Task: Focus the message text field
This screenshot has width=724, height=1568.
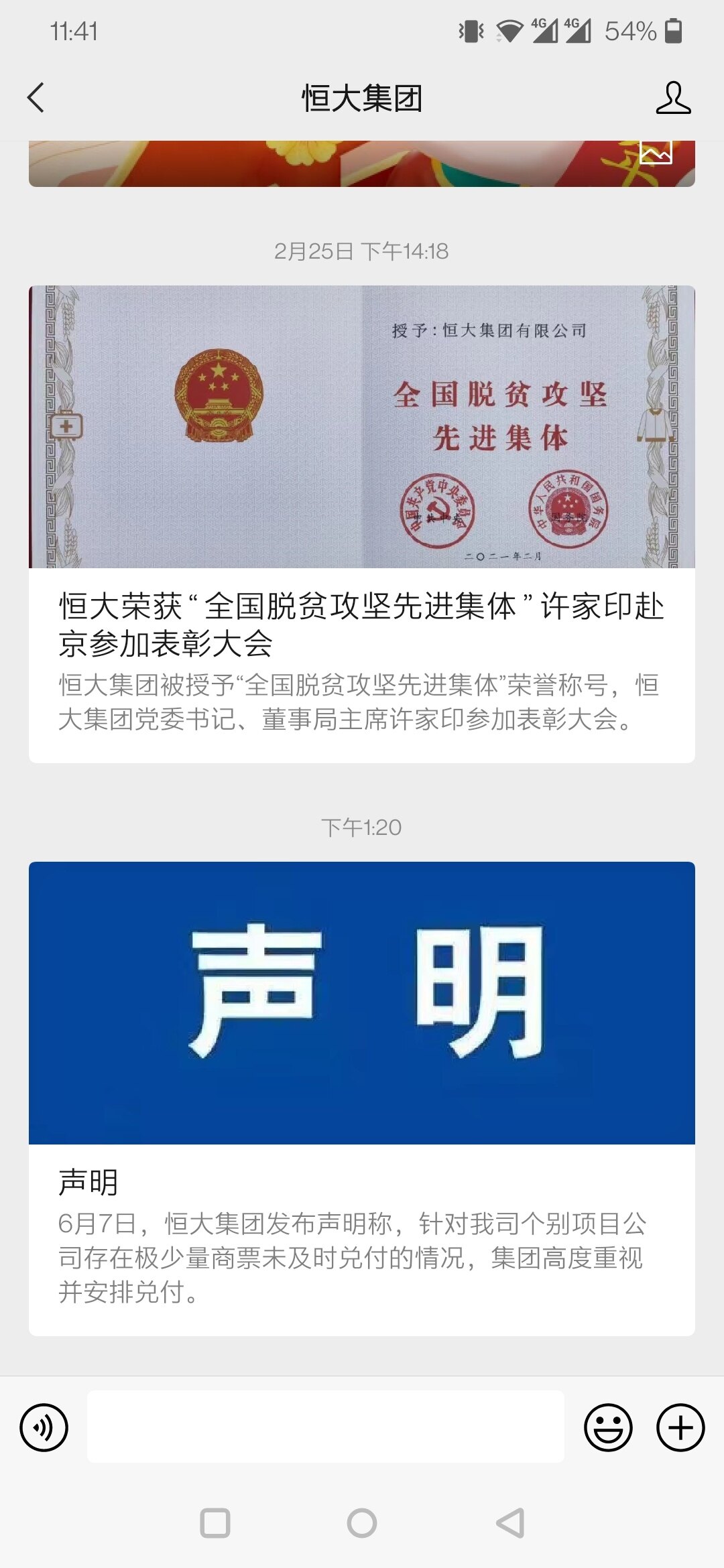Action: tap(326, 1426)
